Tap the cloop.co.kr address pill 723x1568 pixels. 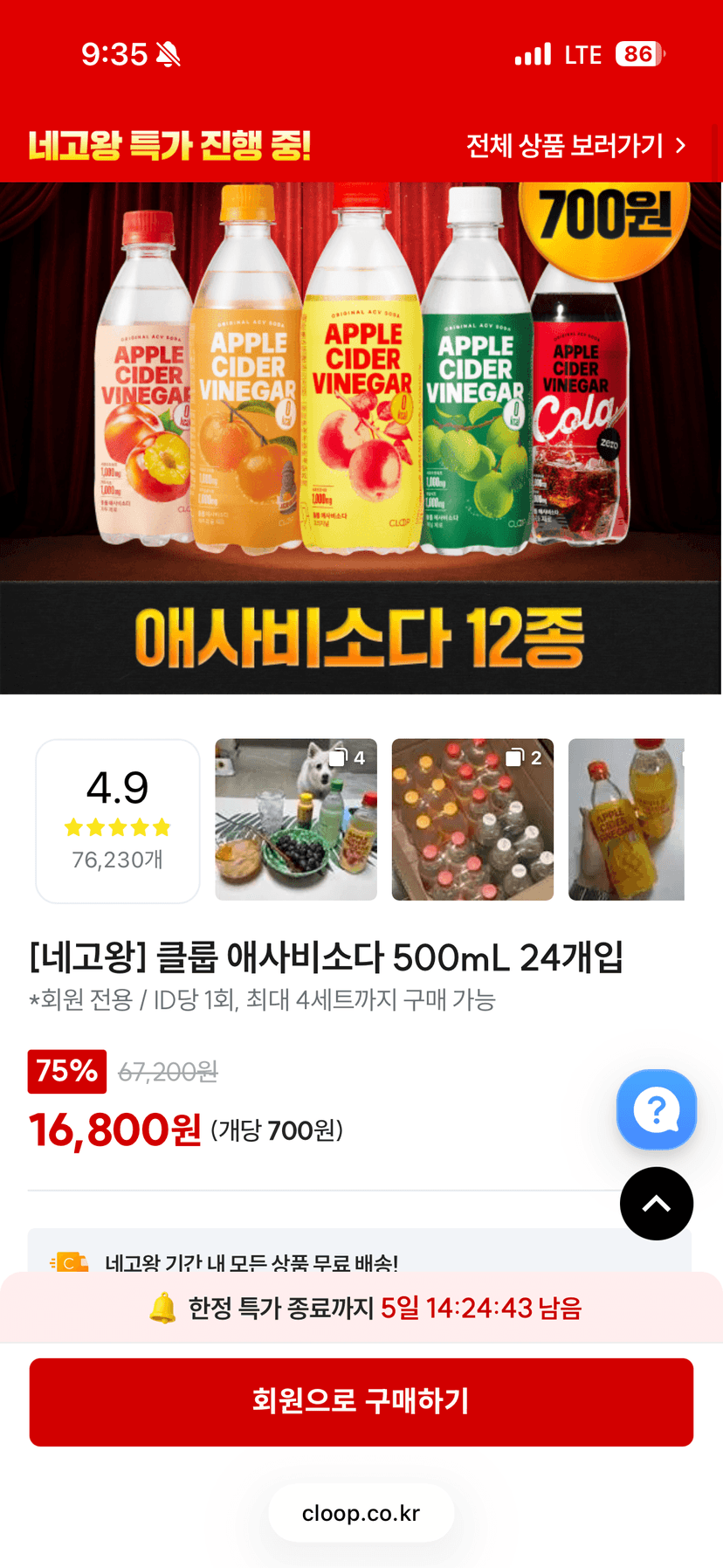click(361, 1513)
